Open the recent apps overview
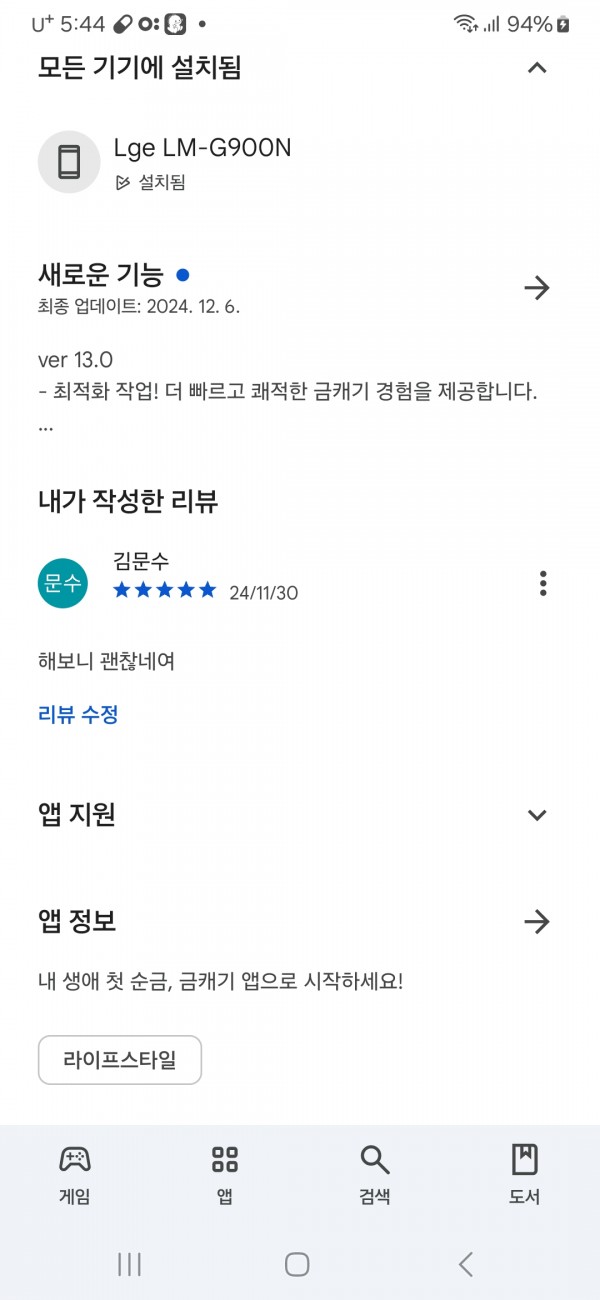This screenshot has width=600, height=1300. pyautogui.click(x=129, y=1264)
